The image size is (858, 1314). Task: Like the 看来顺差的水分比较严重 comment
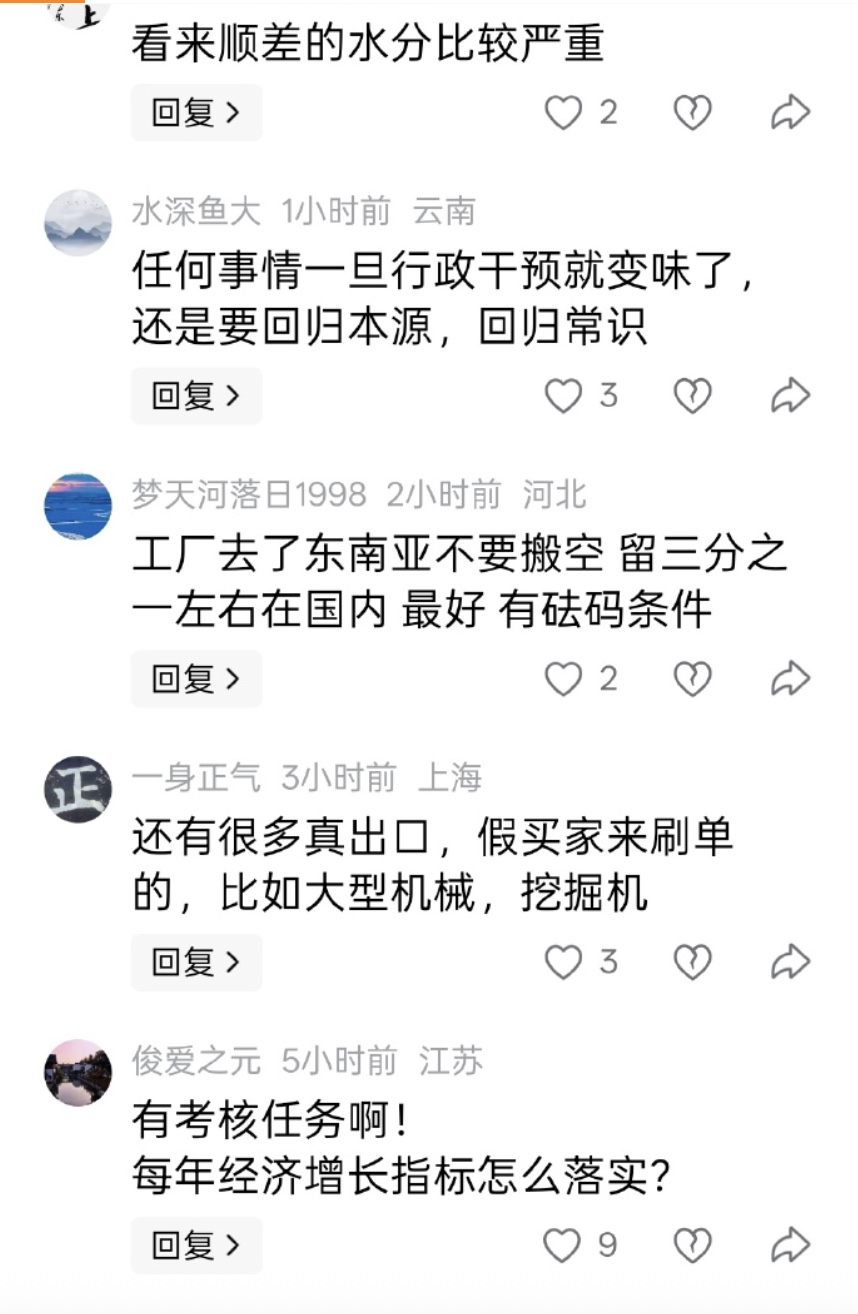(x=563, y=113)
